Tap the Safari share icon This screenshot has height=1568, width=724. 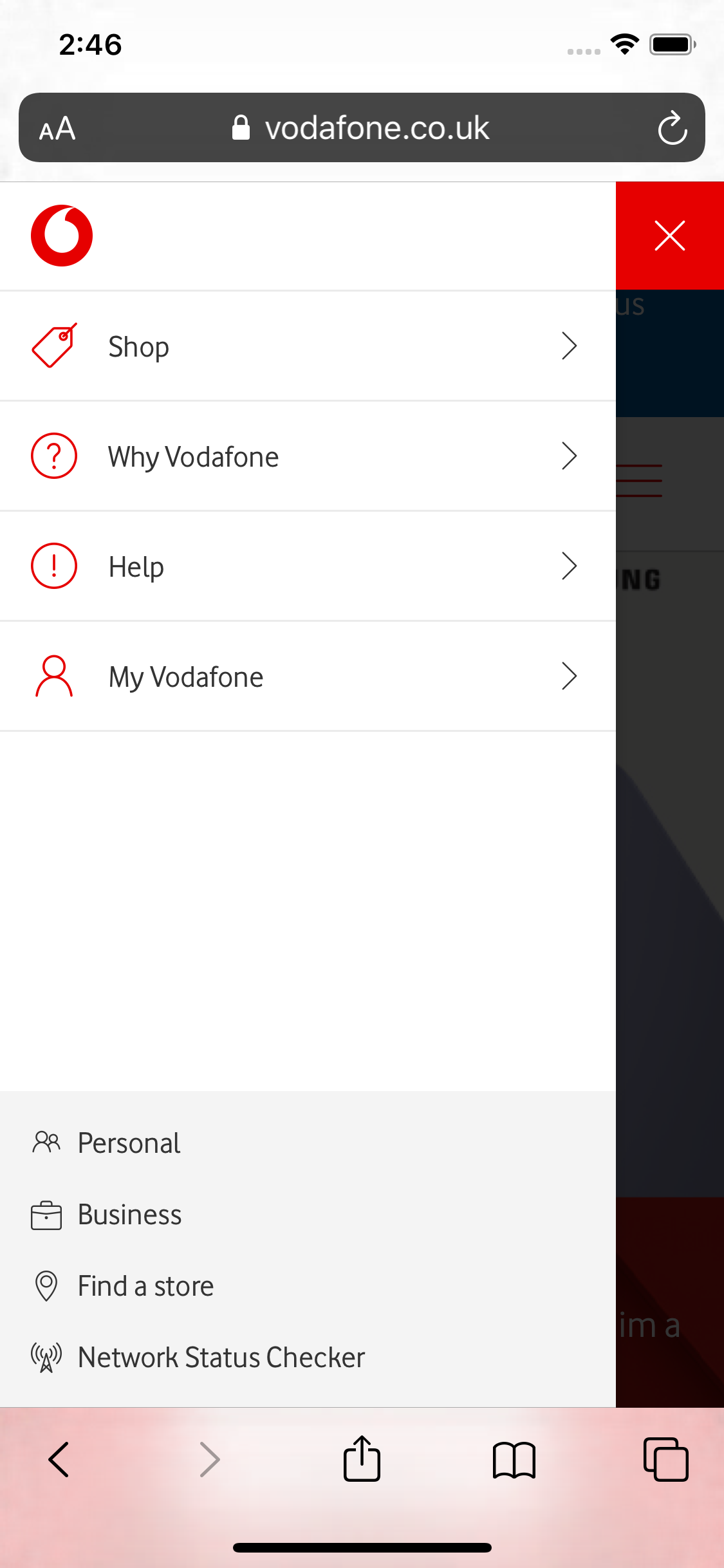click(362, 1459)
